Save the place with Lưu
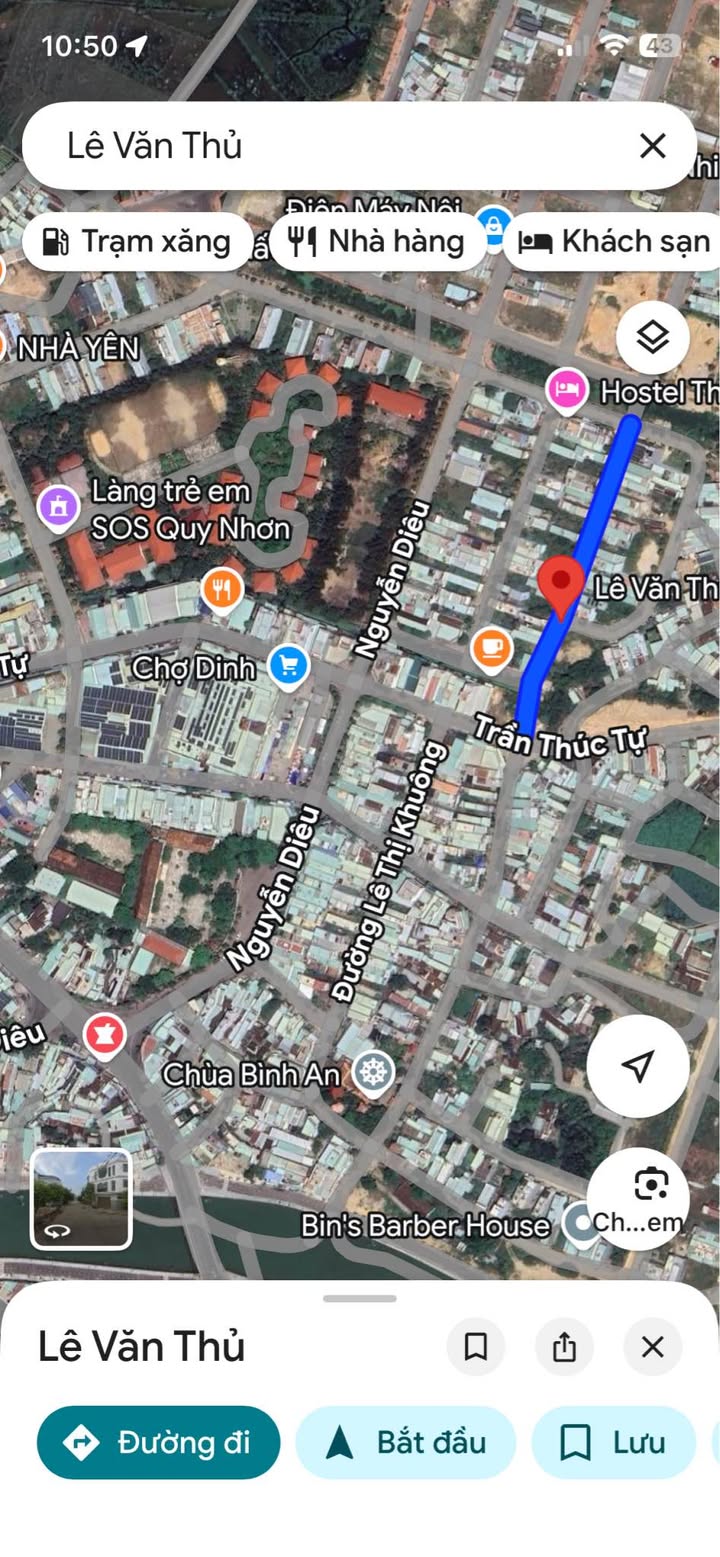Image resolution: width=720 pixels, height=1557 pixels. coord(613,1442)
